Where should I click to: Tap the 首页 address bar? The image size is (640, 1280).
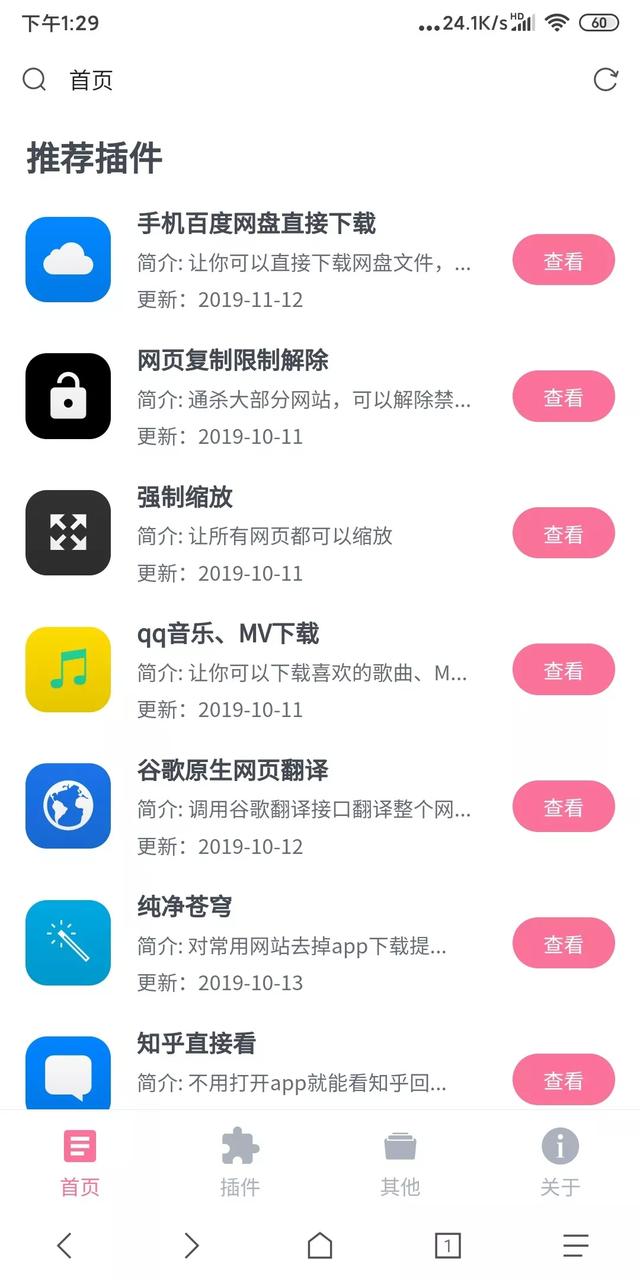tap(300, 80)
